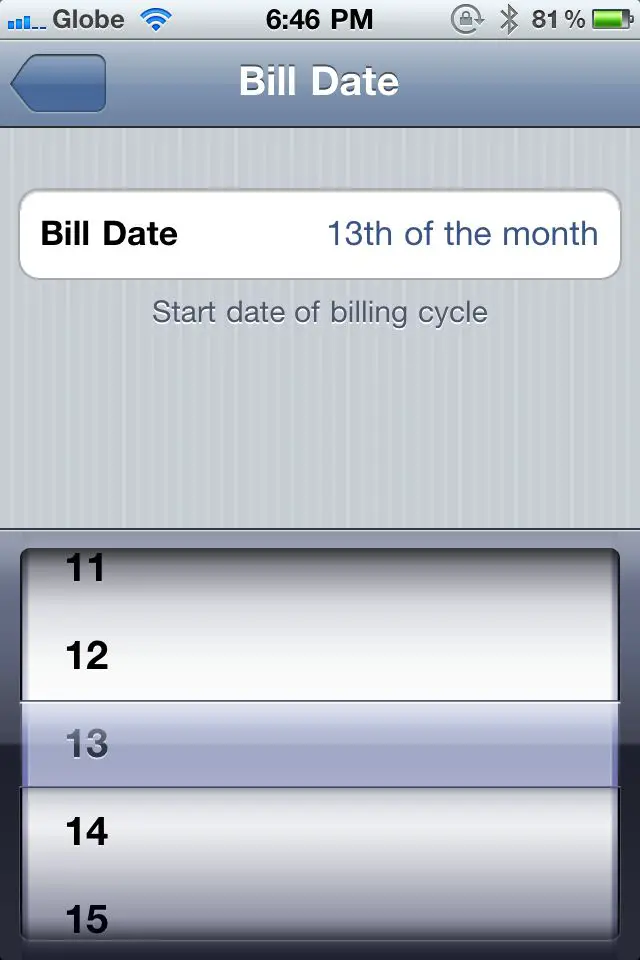This screenshot has width=640, height=960.
Task: Choose 12 in the date picker
Action: 86,656
